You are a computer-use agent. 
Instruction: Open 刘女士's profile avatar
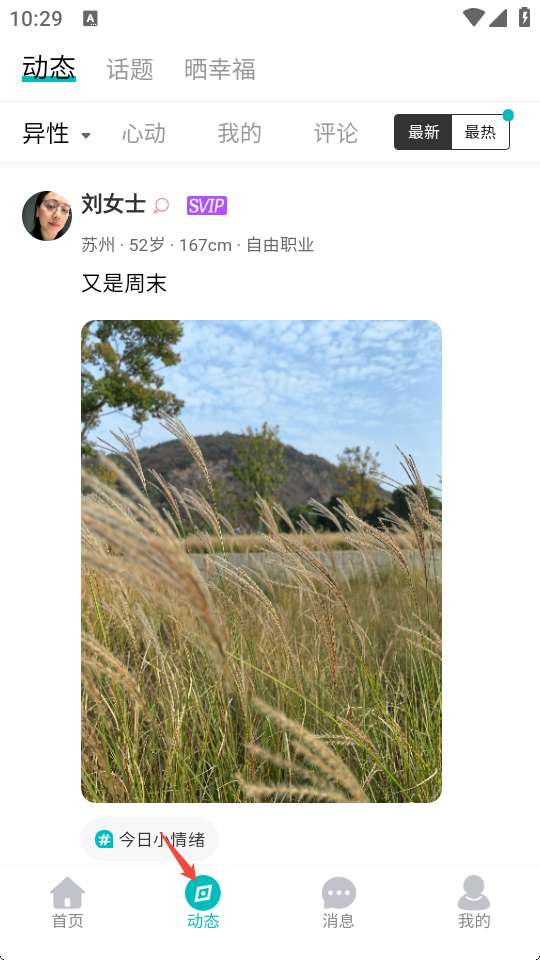(47, 216)
